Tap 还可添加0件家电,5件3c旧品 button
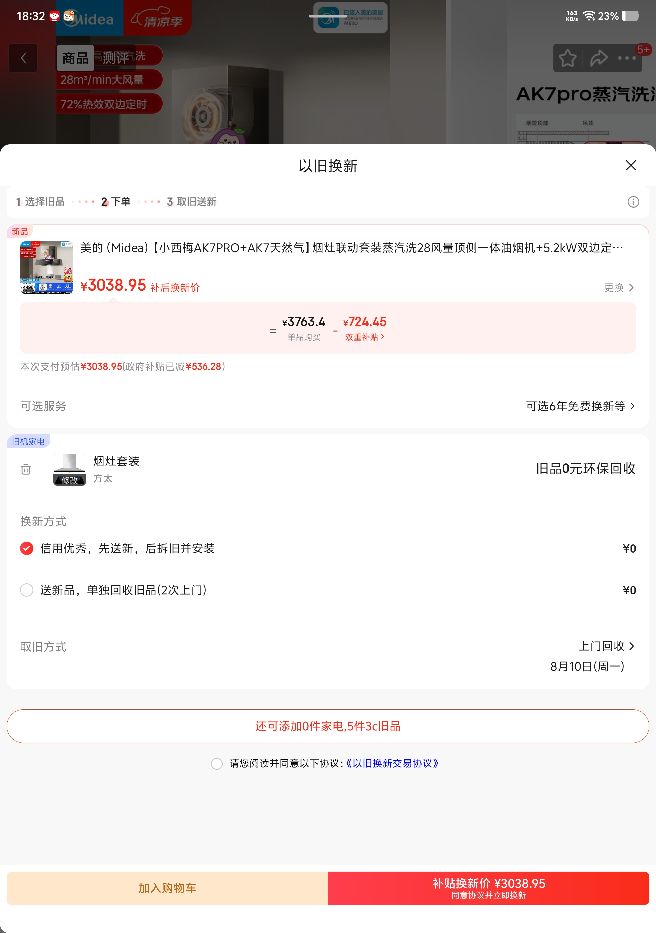656x933 pixels. (328, 726)
